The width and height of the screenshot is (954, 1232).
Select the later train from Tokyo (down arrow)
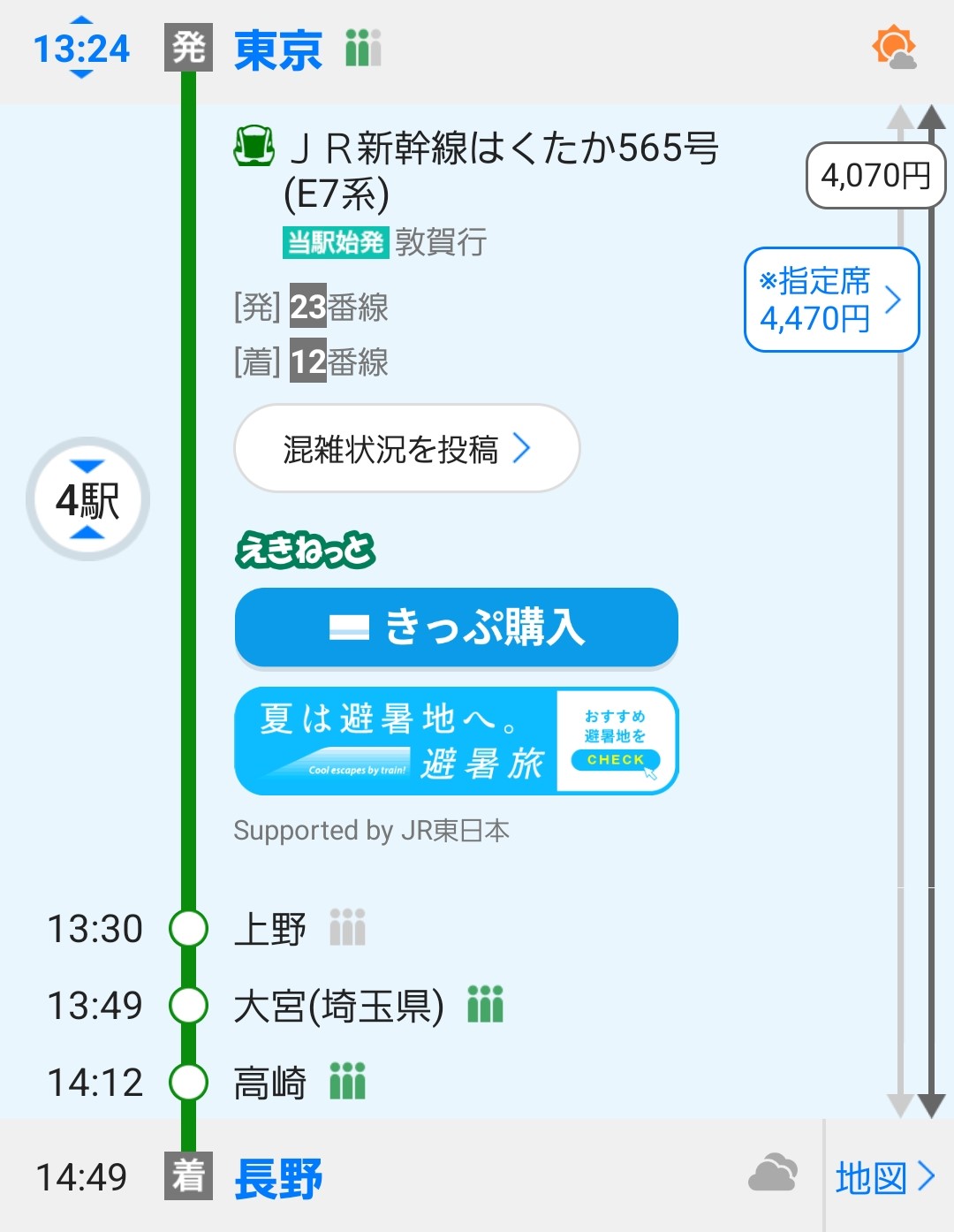coord(80,75)
